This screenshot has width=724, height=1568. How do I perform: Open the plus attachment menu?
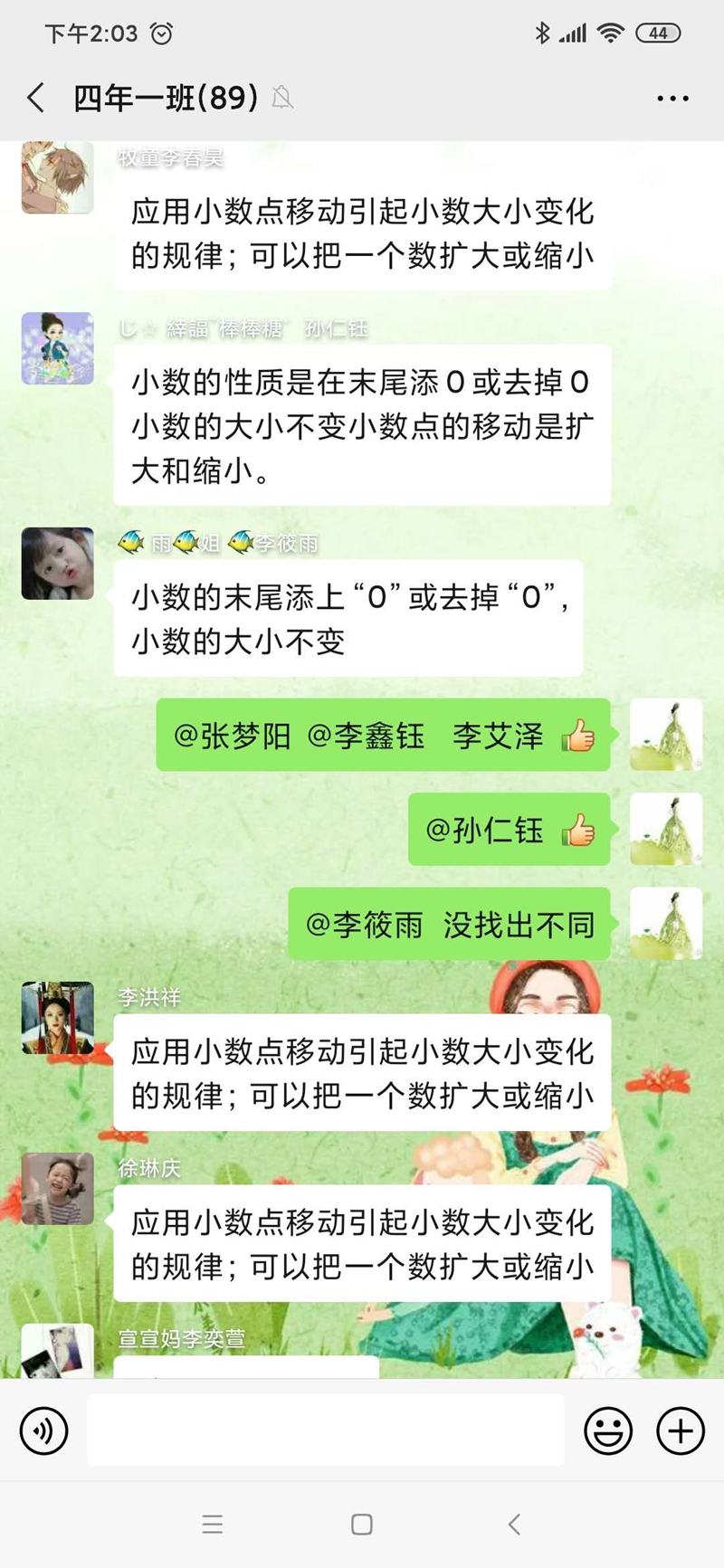tap(681, 1431)
